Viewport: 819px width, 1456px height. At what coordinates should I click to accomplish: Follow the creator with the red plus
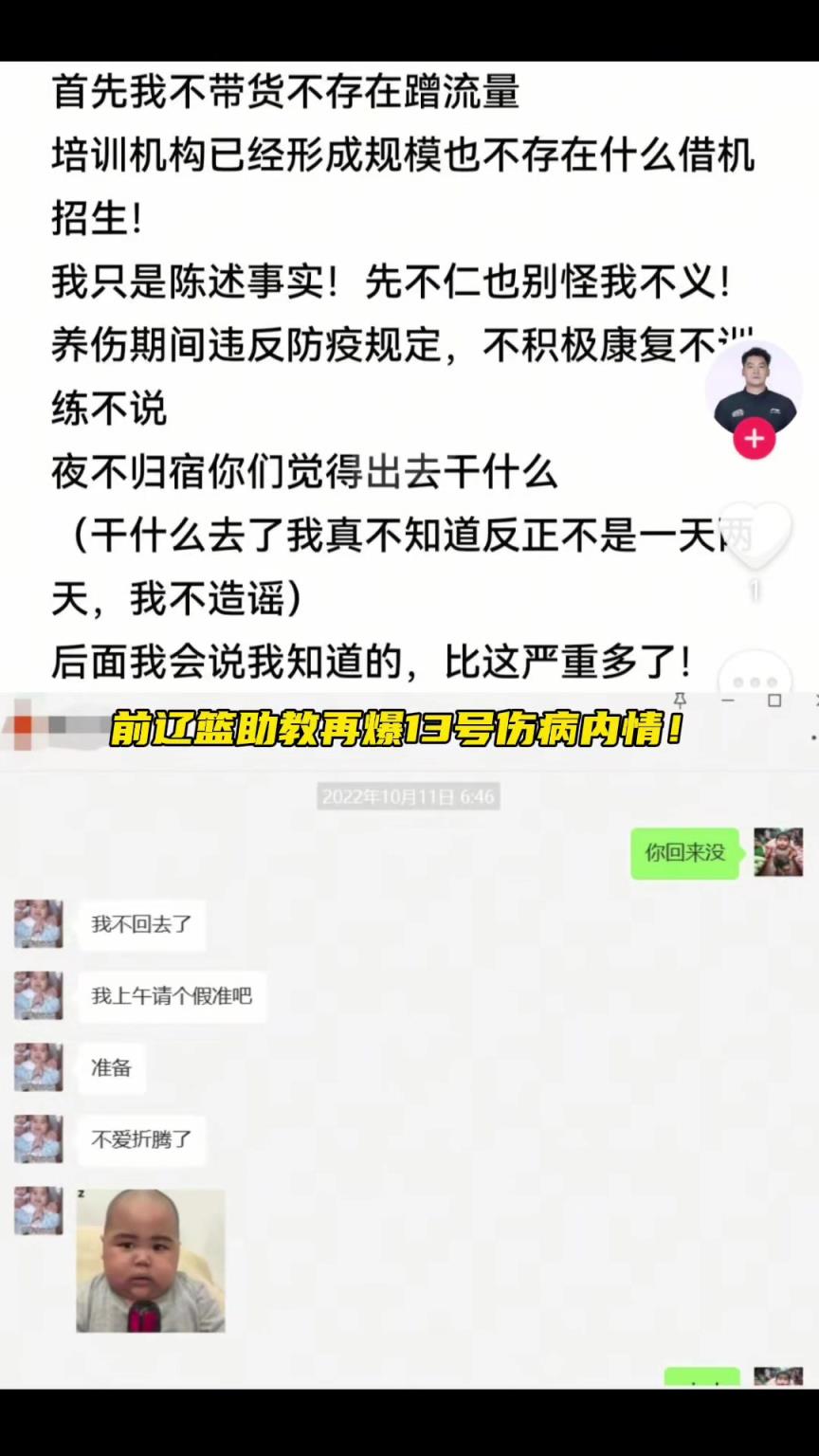[x=754, y=440]
